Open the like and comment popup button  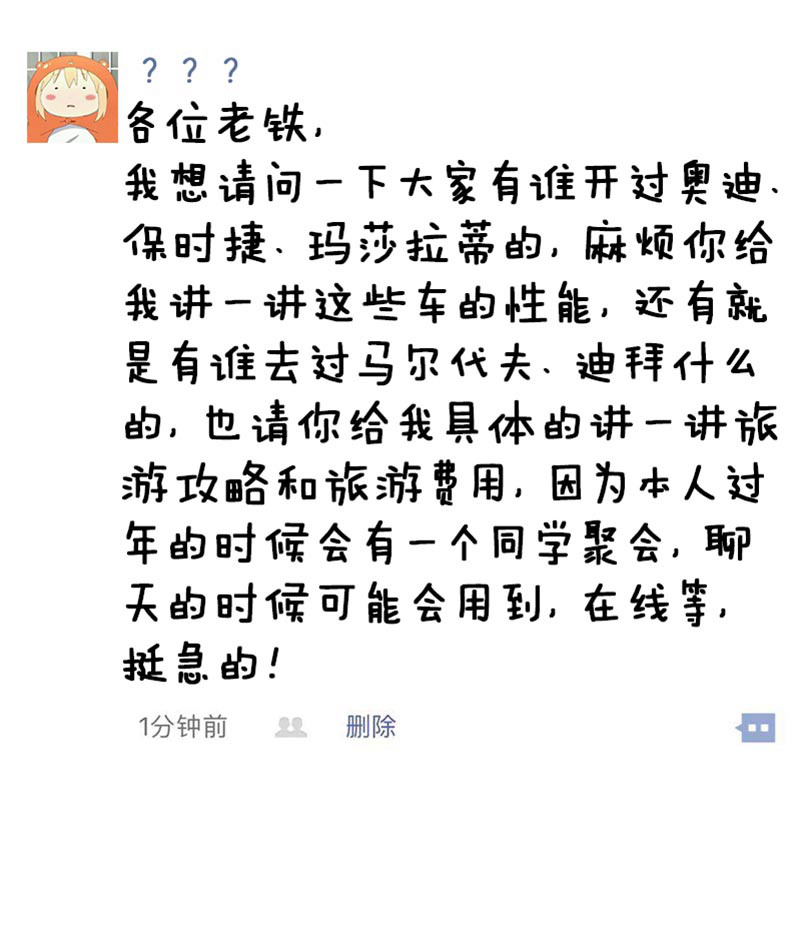pos(757,727)
